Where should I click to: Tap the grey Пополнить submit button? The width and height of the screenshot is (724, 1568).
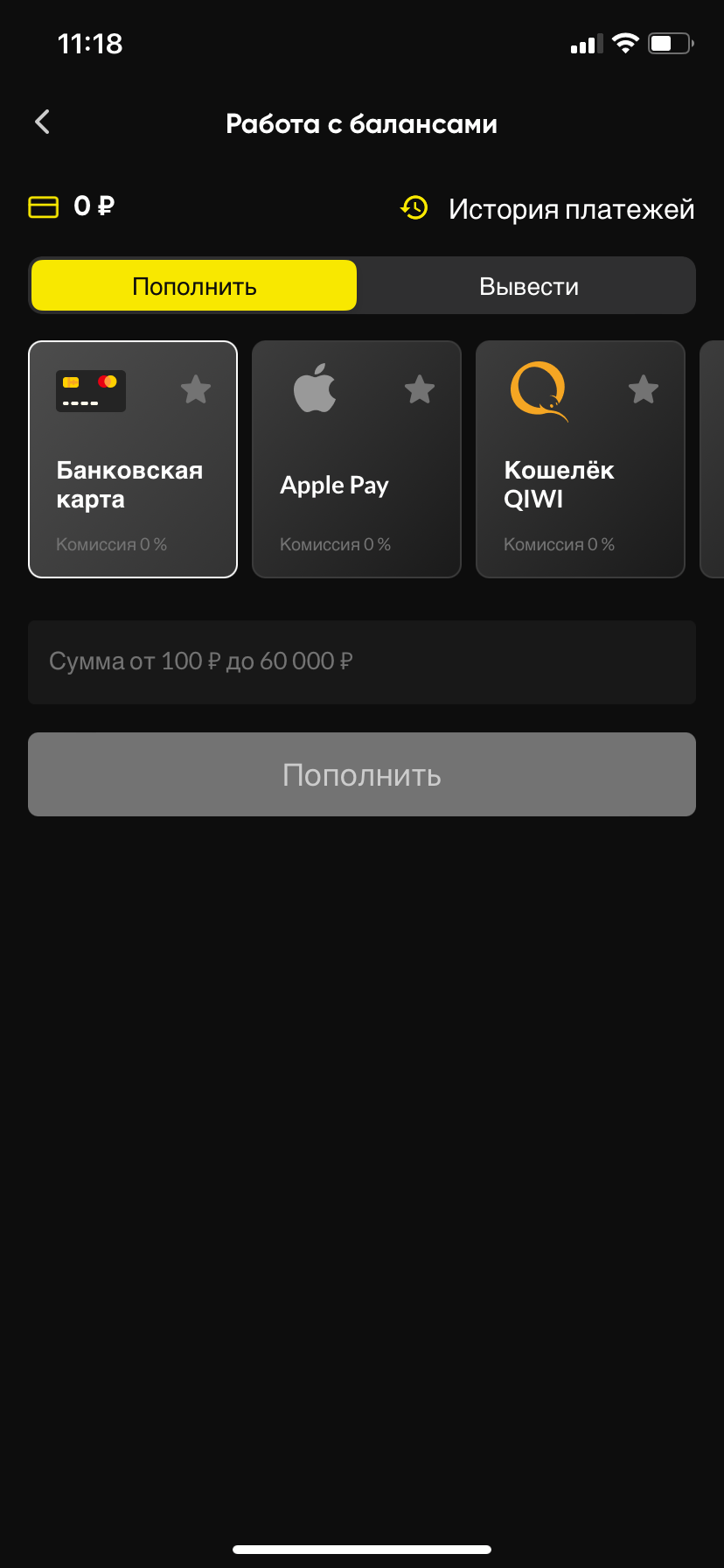click(x=362, y=774)
